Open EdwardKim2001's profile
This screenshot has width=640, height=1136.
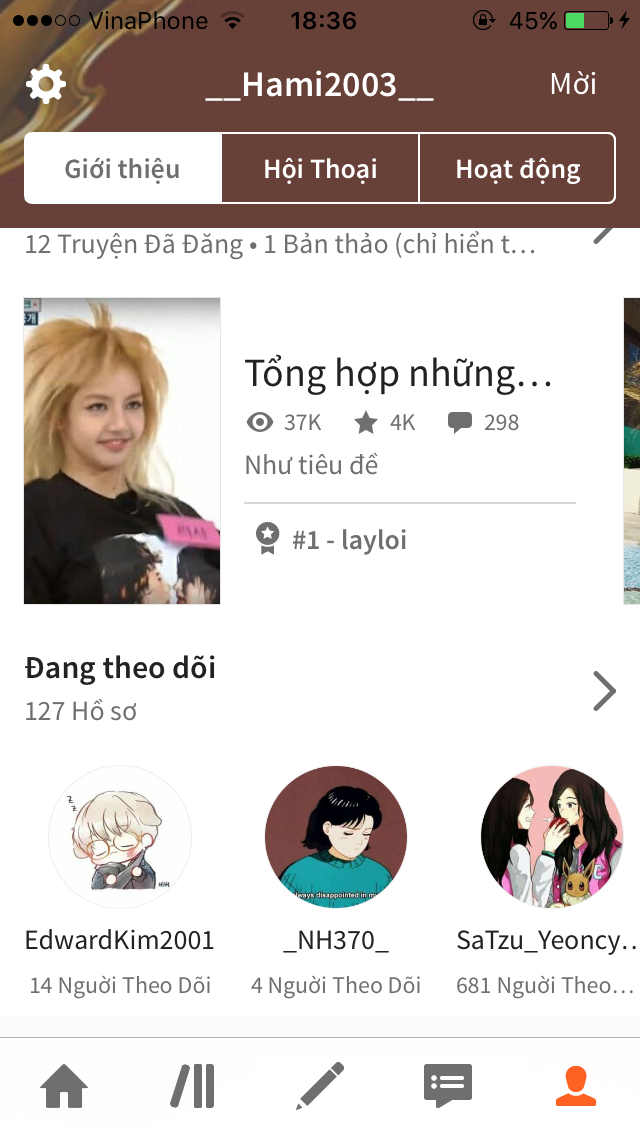120,836
